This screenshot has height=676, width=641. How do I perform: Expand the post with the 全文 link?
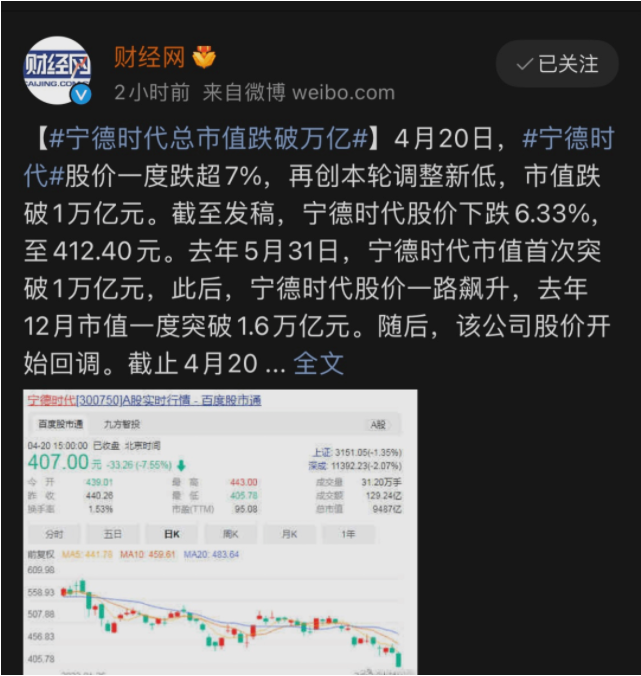[319, 362]
